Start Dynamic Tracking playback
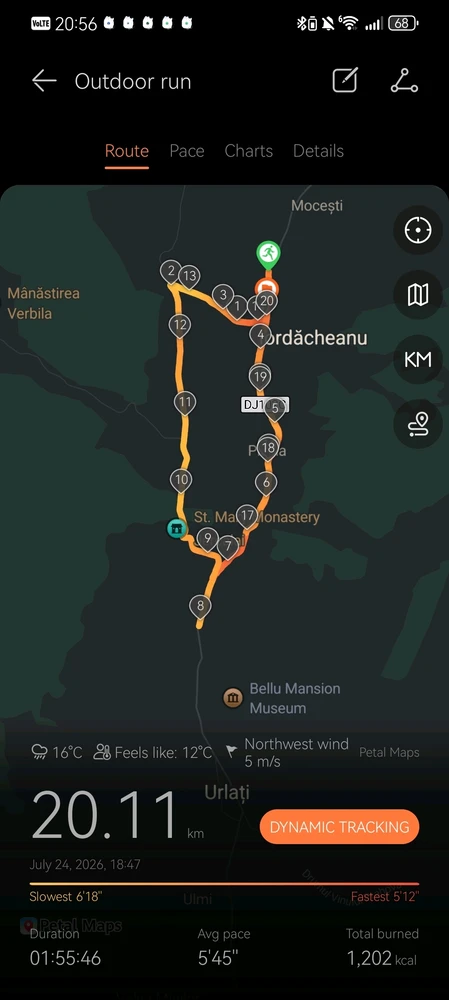The height and width of the screenshot is (1000, 449). tap(339, 827)
